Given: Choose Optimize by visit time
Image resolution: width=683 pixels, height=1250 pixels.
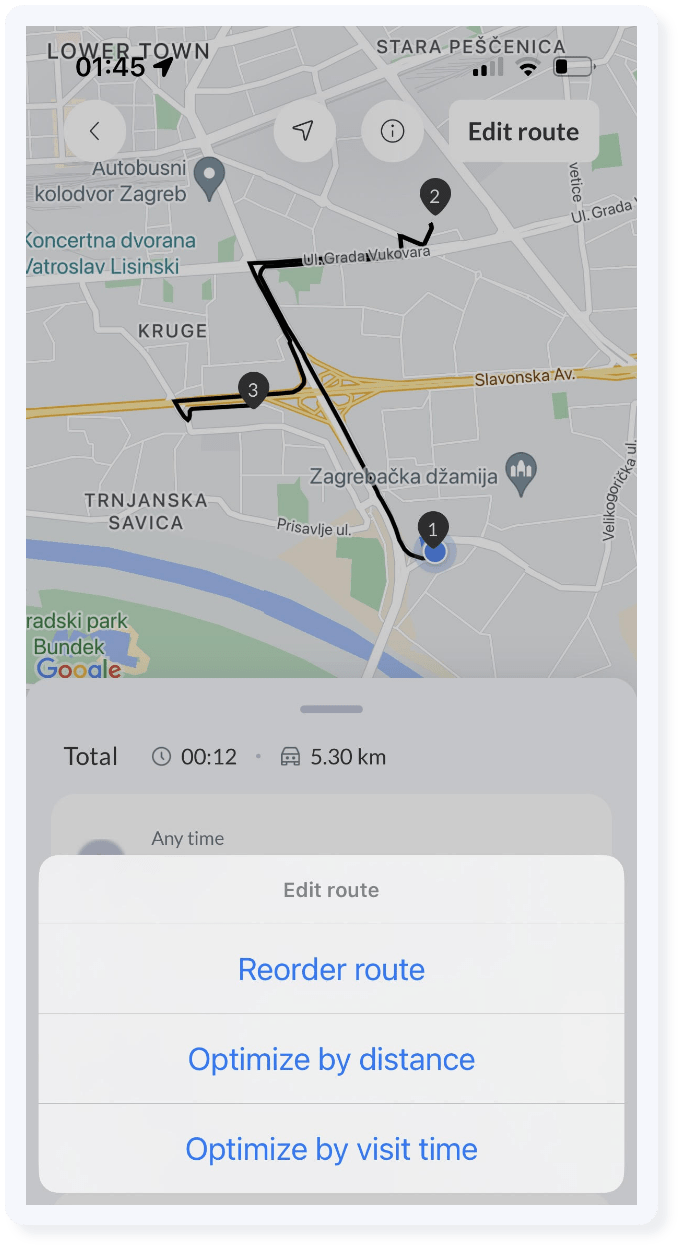Looking at the screenshot, I should click(331, 1149).
